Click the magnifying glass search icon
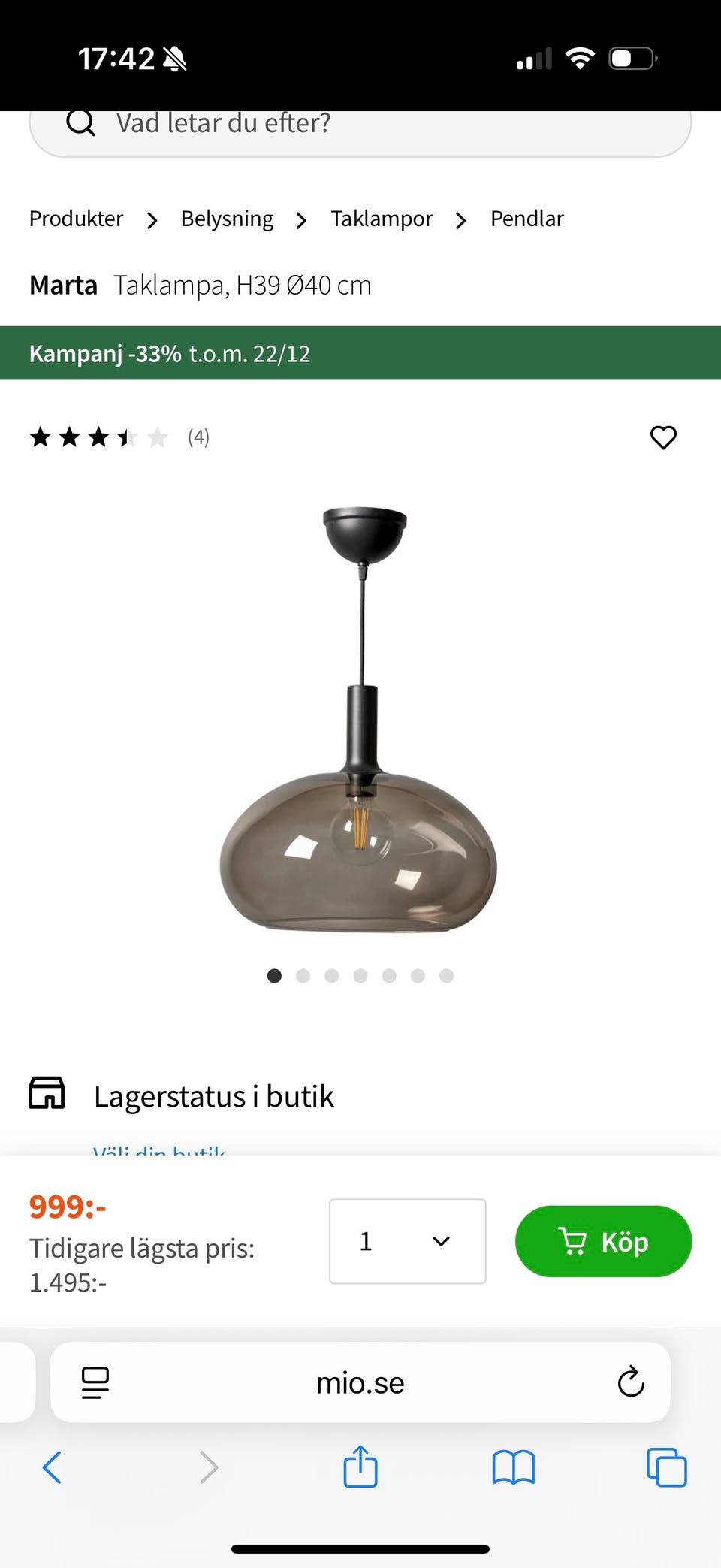The width and height of the screenshot is (721, 1568). 81,123
